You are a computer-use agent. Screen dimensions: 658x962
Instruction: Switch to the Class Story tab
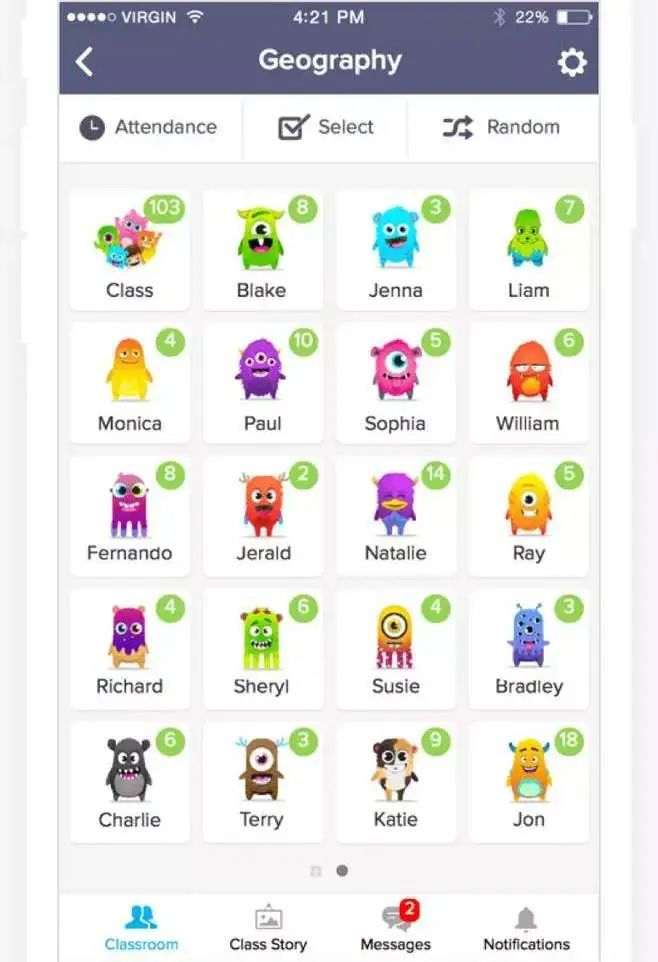pos(268,929)
